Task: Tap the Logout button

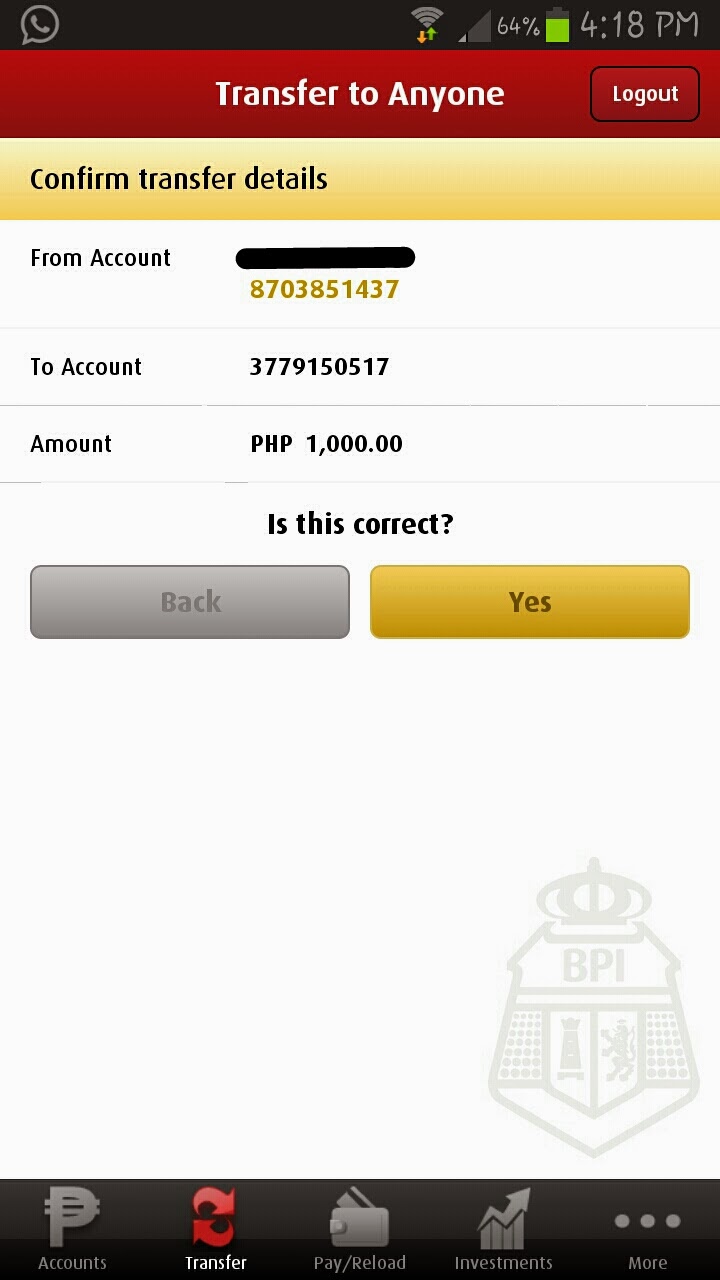Action: pos(644,94)
